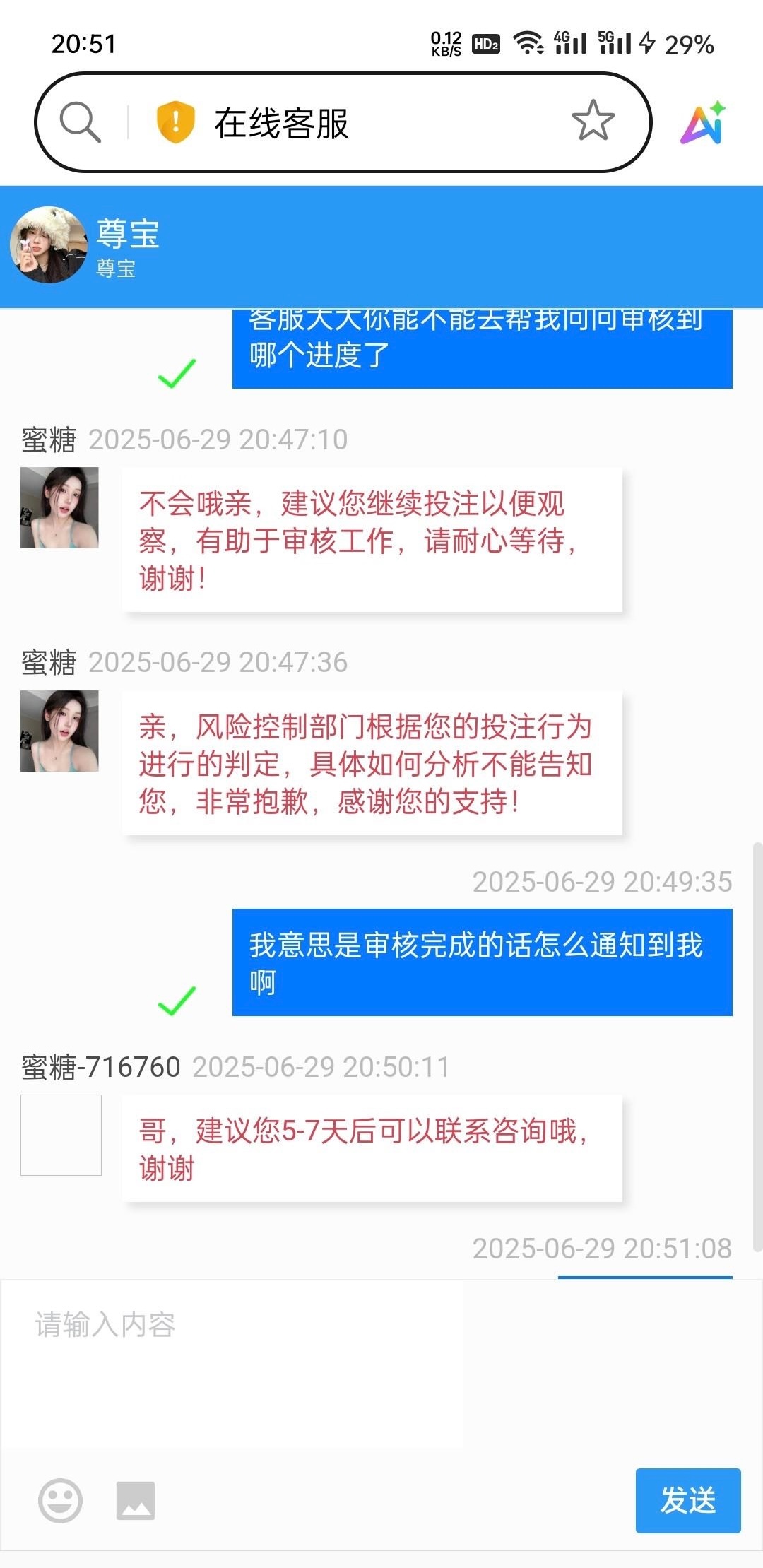Open the AI assistant icon
This screenshot has height=1568, width=763.
(703, 123)
